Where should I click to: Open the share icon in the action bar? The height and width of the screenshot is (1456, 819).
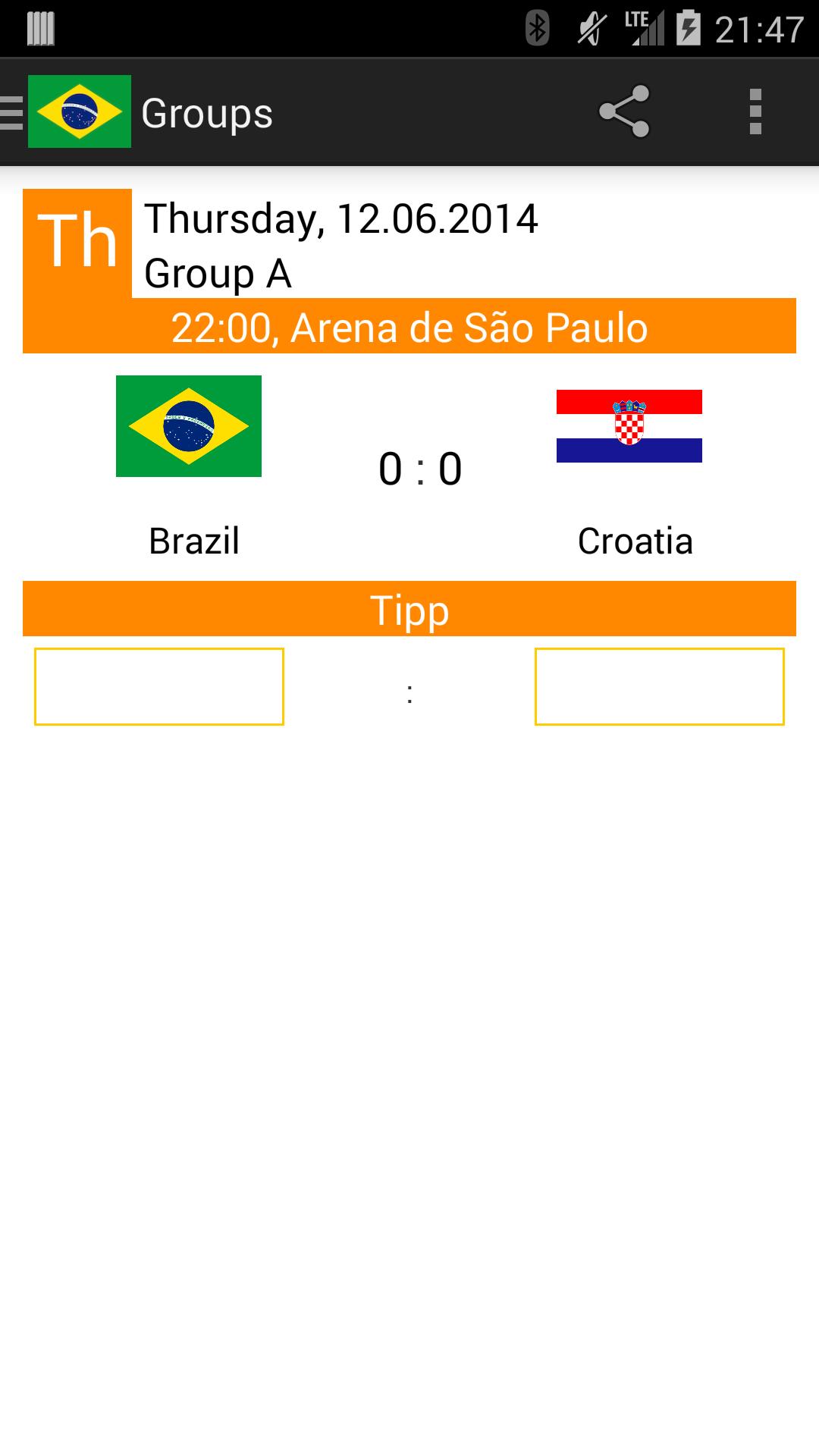pyautogui.click(x=625, y=112)
